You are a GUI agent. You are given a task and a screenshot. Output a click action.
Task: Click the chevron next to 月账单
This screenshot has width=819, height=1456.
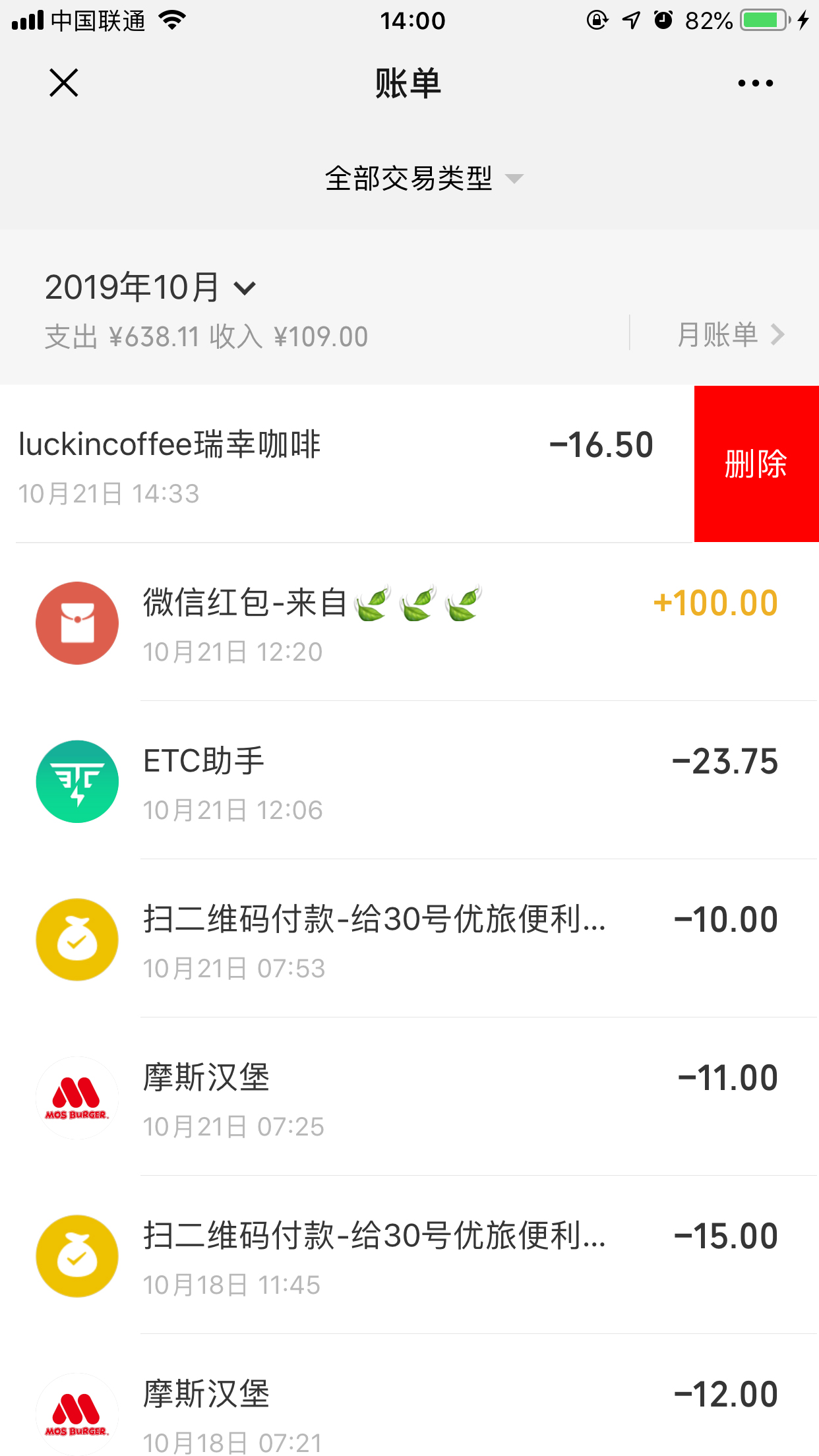[779, 335]
